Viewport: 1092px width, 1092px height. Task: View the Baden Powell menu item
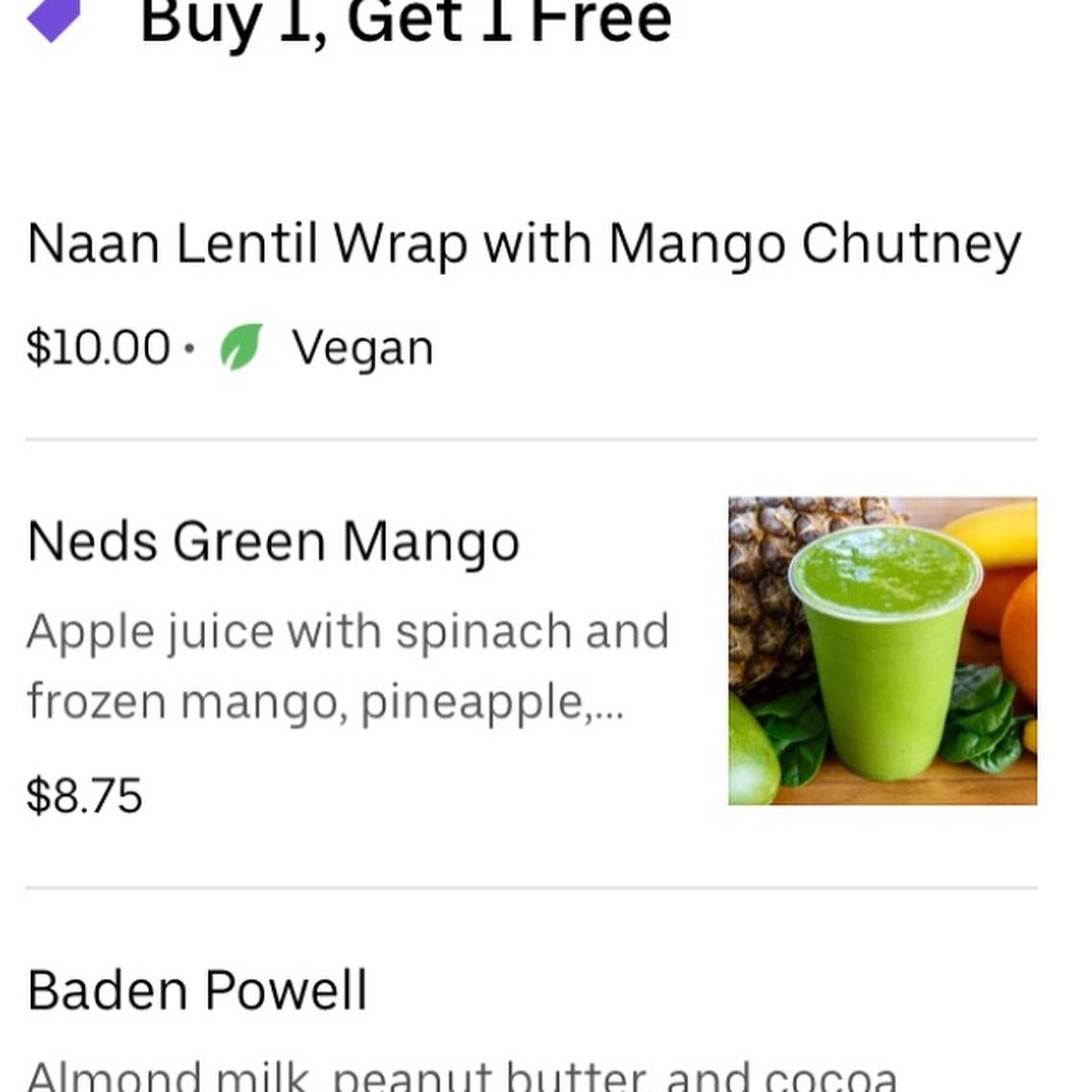(x=198, y=990)
